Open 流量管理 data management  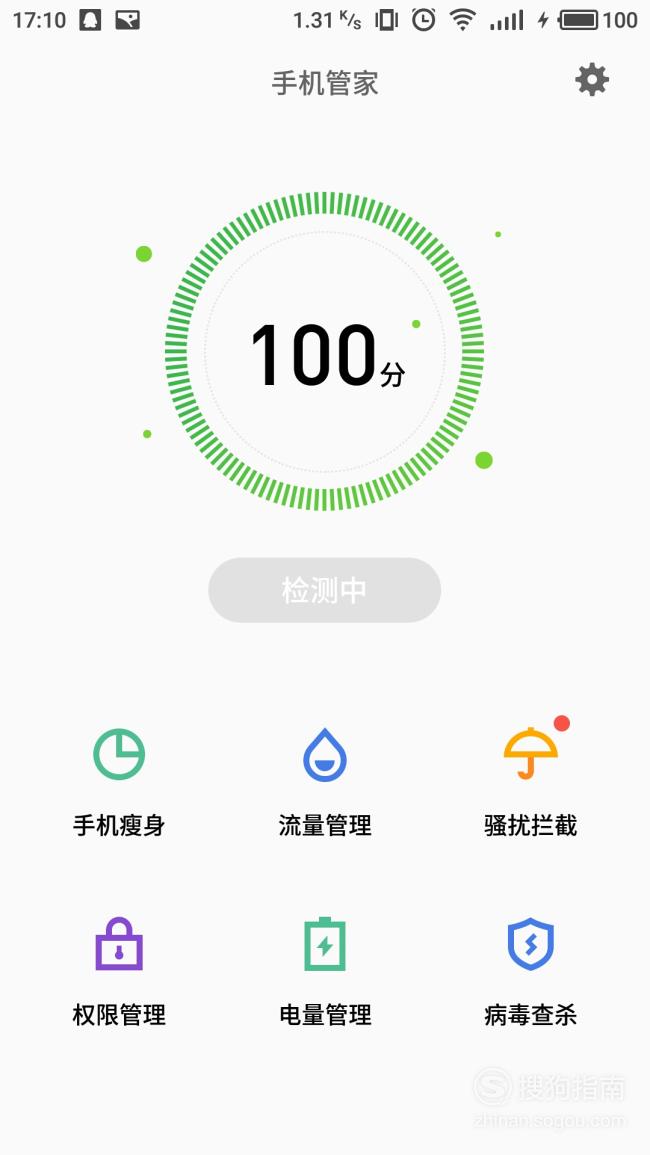(325, 783)
